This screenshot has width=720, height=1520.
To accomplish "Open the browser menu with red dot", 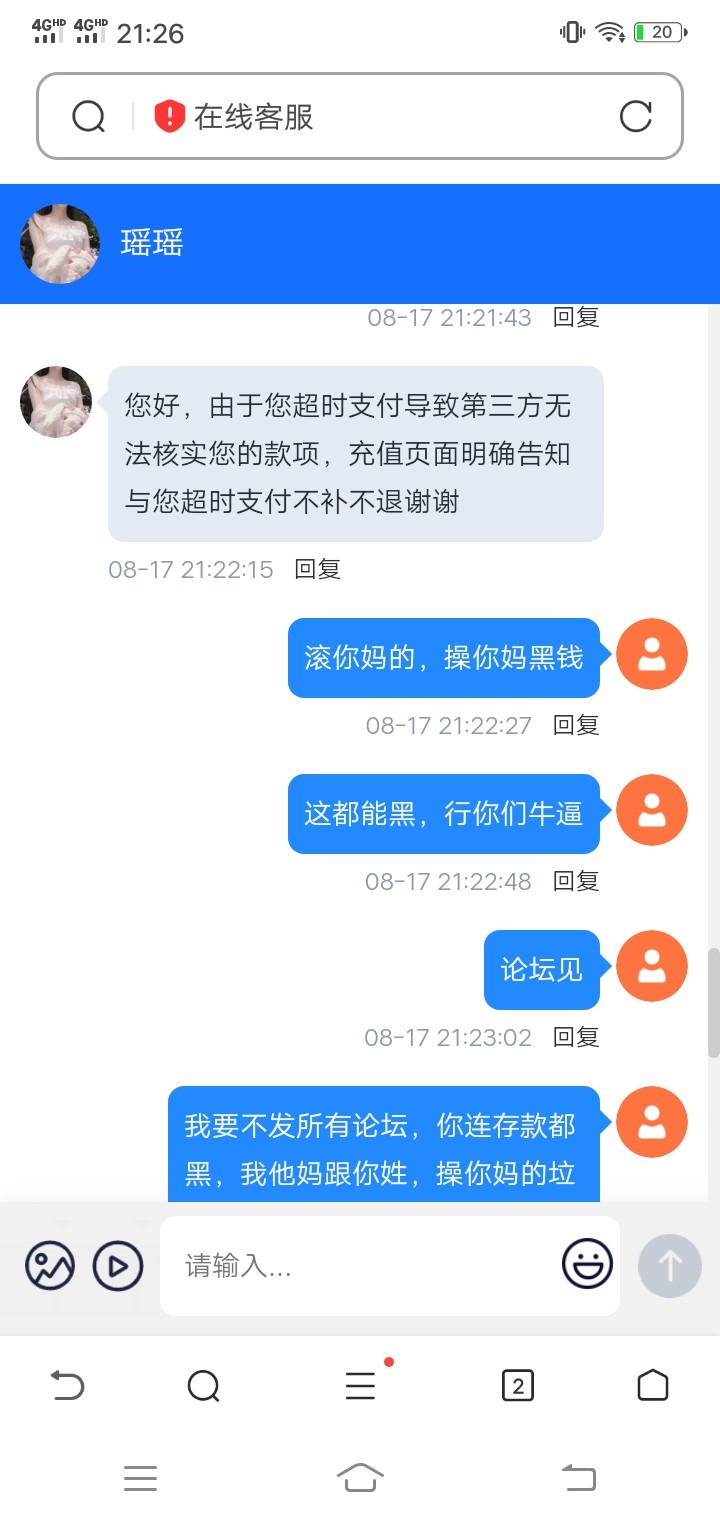I will click(360, 1386).
